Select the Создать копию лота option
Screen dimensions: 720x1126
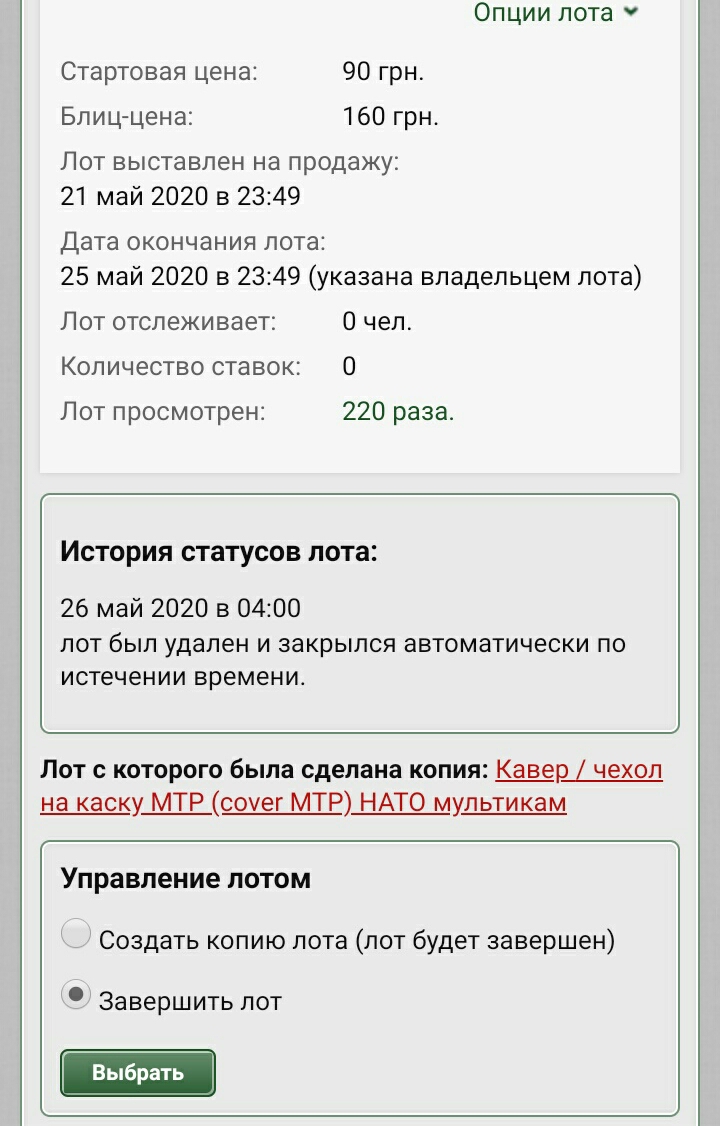tap(76, 936)
